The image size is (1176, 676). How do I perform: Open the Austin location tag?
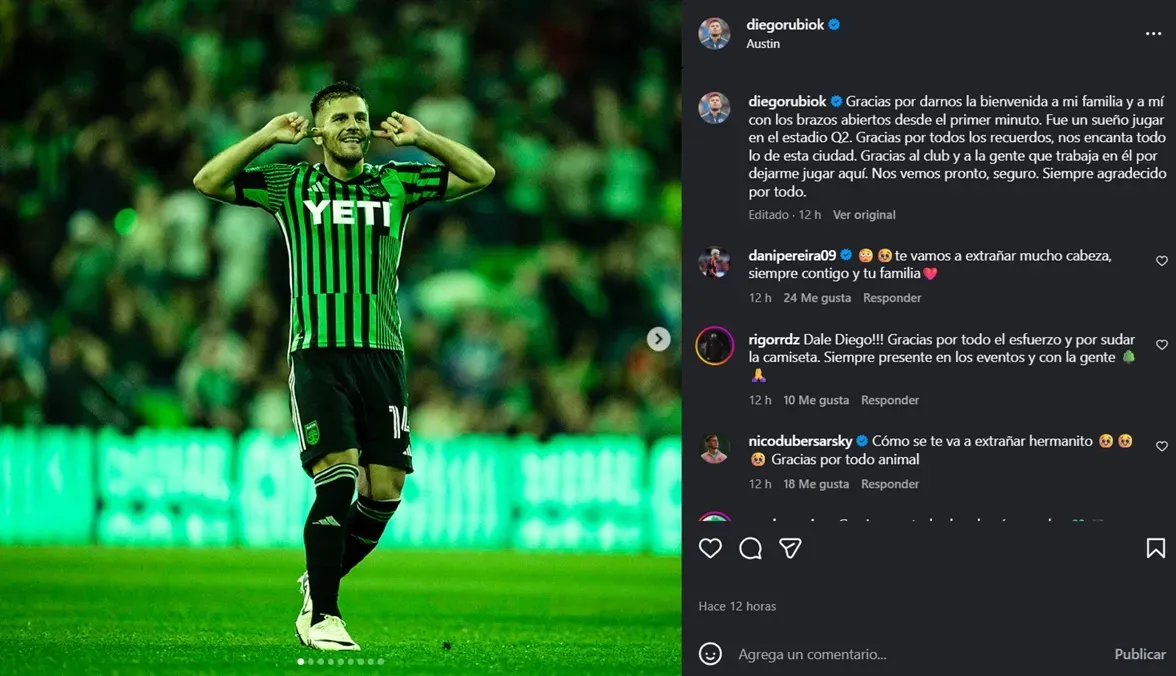[763, 44]
